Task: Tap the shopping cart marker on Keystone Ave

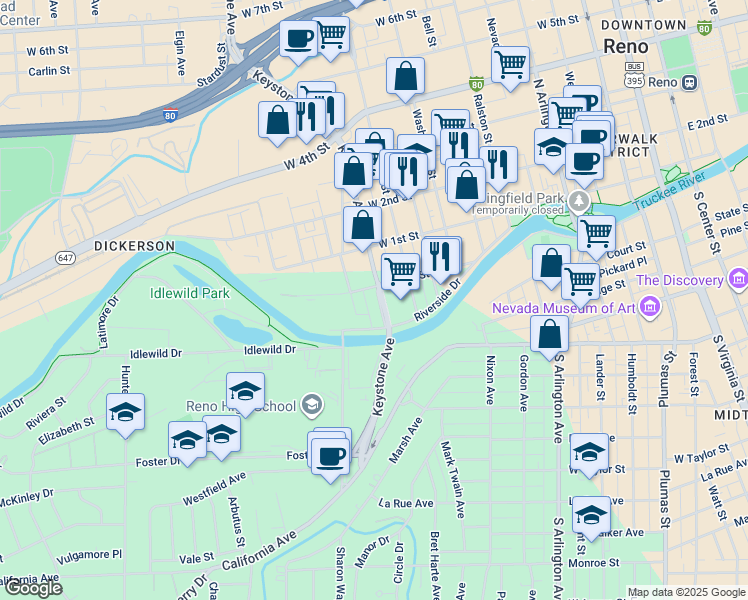Action: point(400,271)
